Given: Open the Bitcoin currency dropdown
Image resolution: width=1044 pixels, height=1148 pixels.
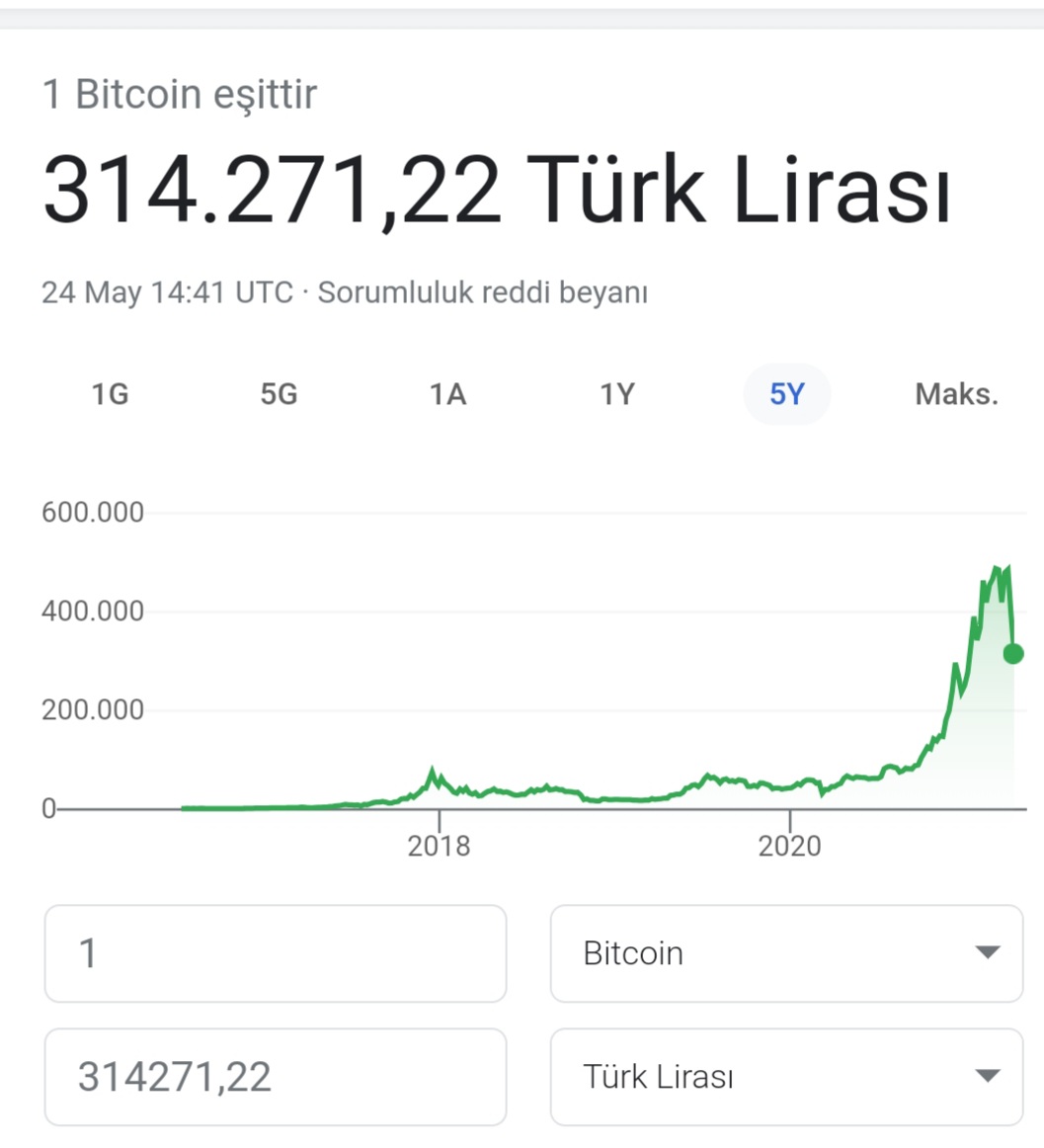Looking at the screenshot, I should (786, 953).
